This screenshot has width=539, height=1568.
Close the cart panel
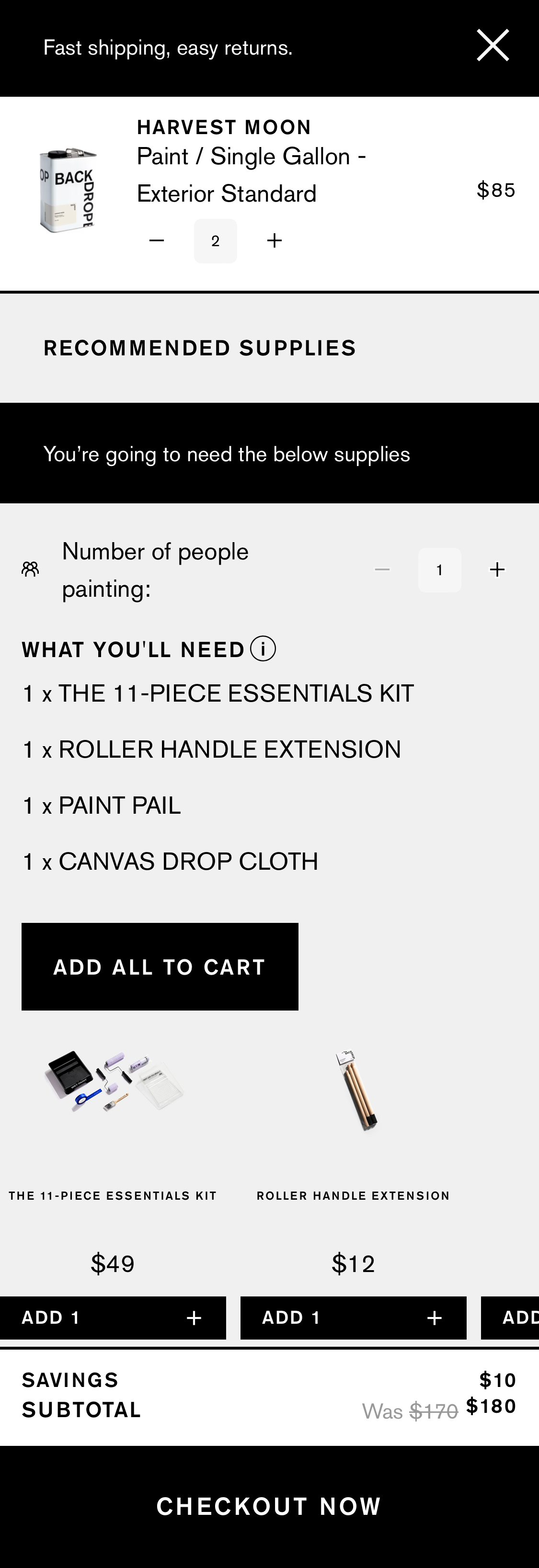[492, 45]
